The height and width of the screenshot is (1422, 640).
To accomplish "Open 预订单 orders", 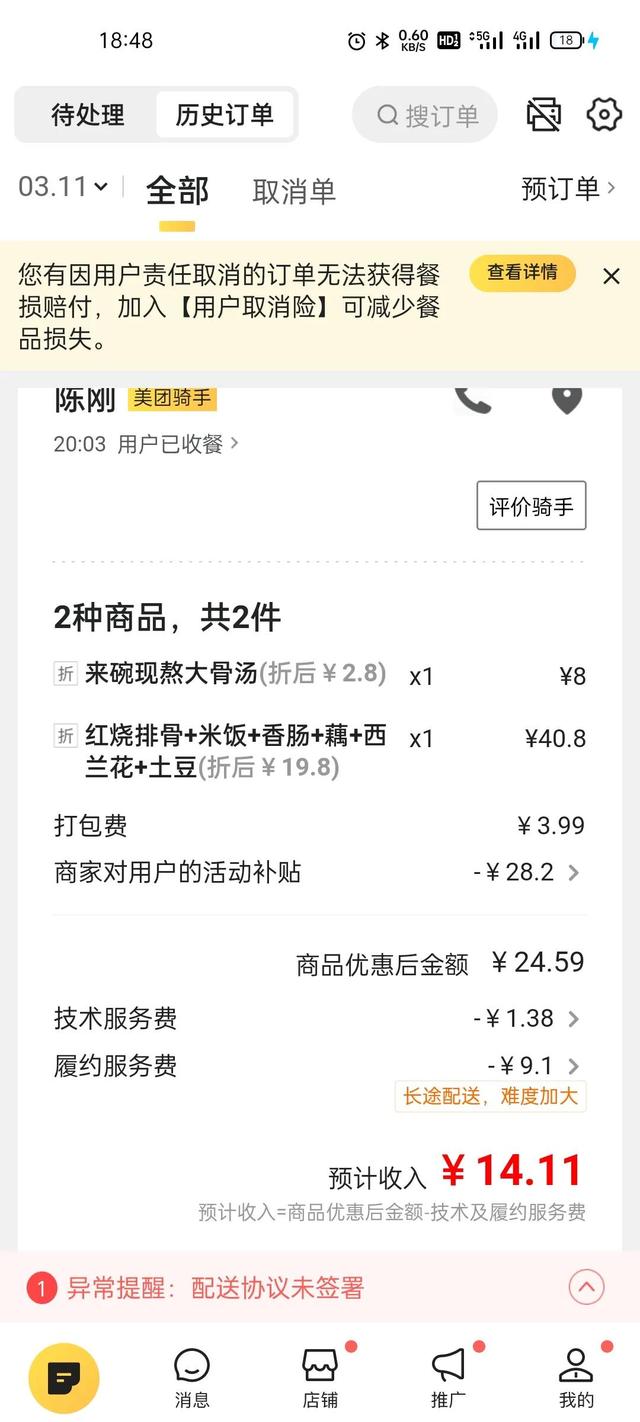I will (x=569, y=189).
